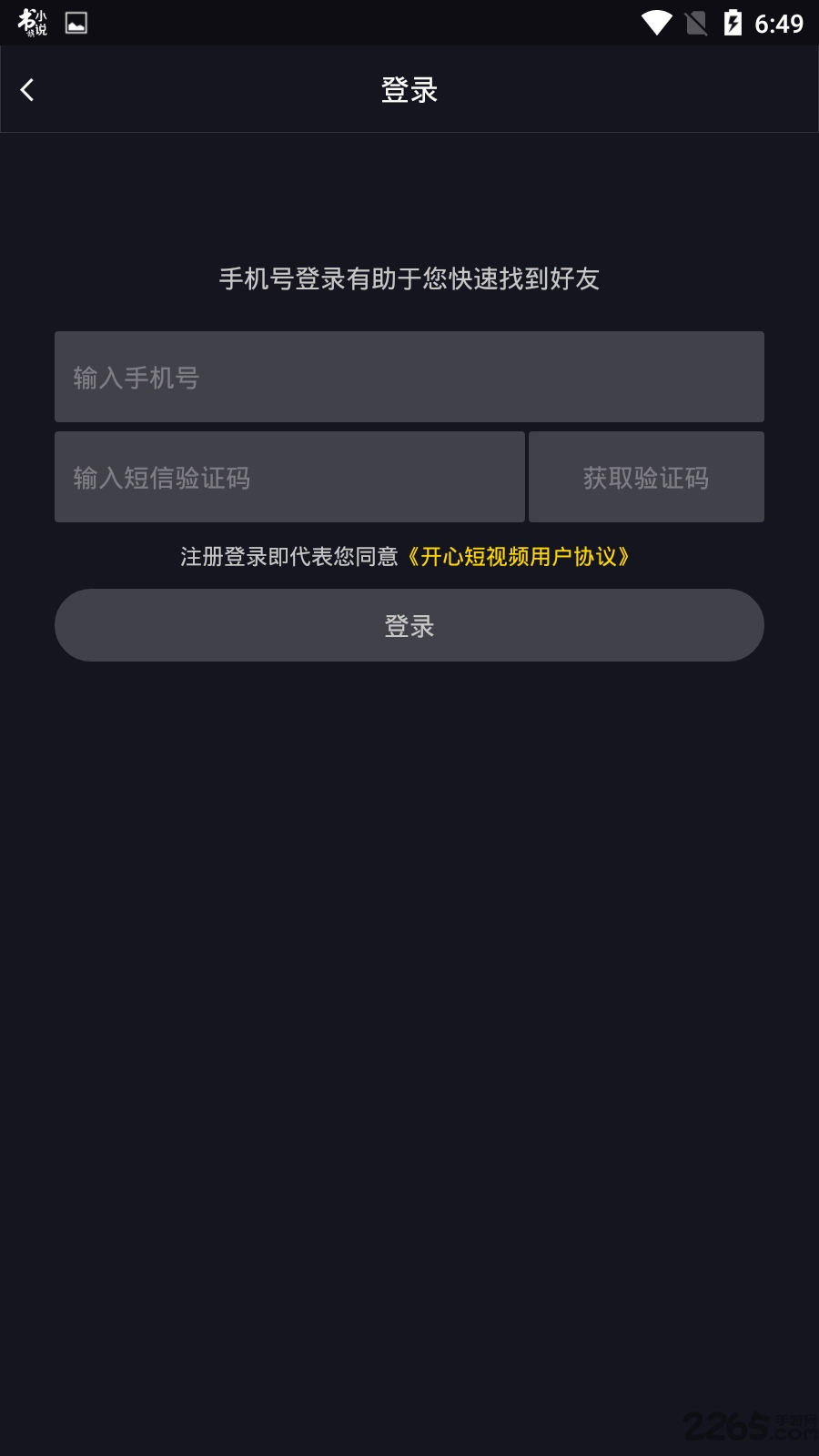
Task: Tap the back arrow to return
Action: point(27,89)
